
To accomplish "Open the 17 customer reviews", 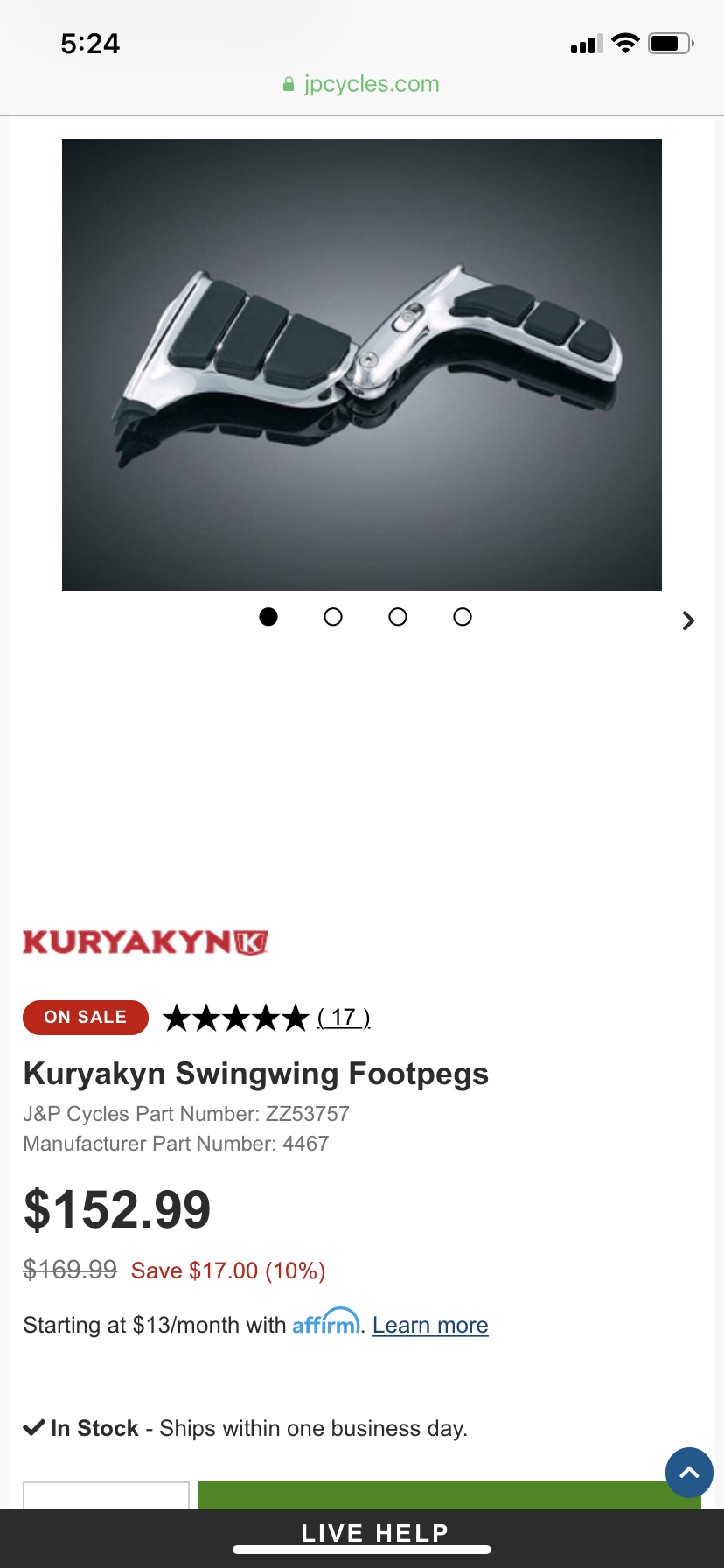I will coord(344,1018).
